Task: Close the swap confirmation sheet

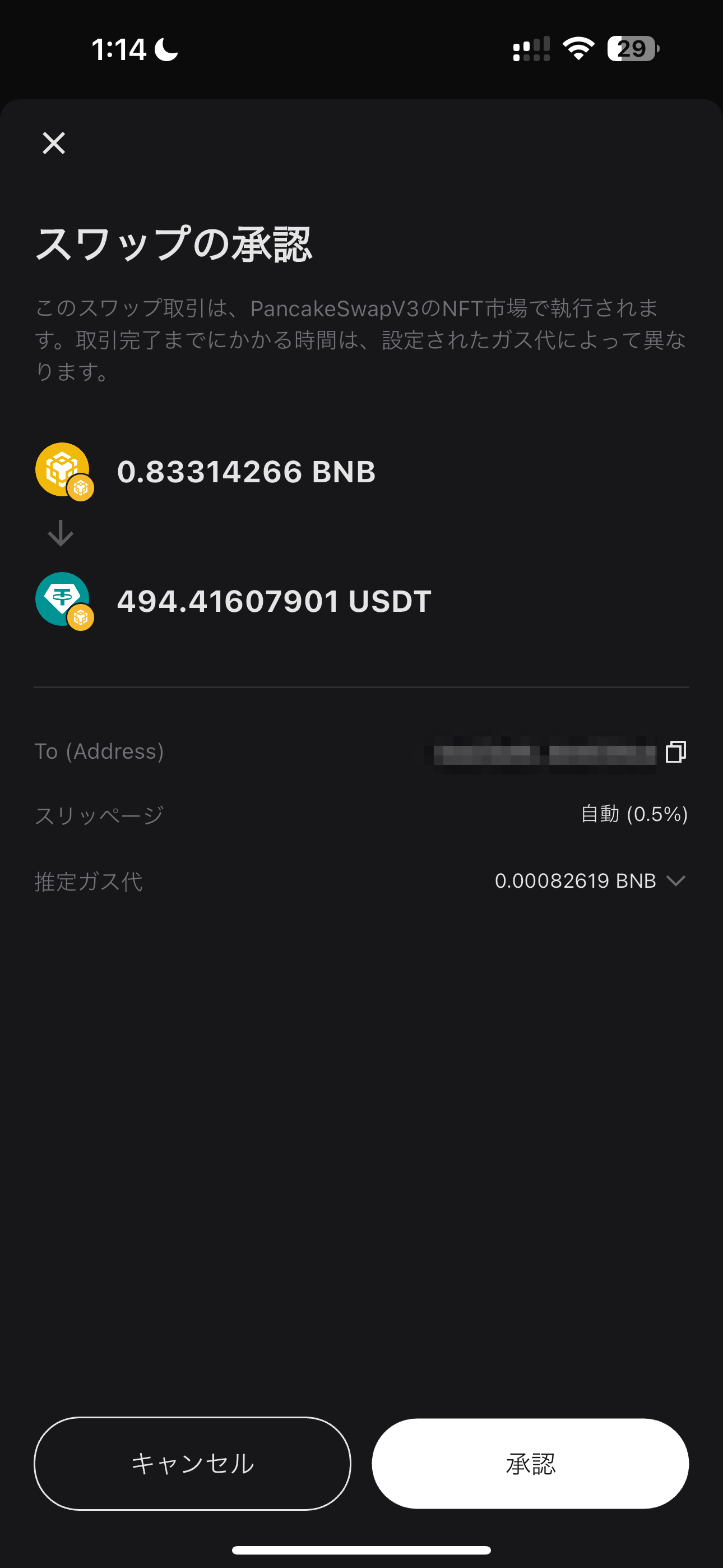Action: click(54, 144)
